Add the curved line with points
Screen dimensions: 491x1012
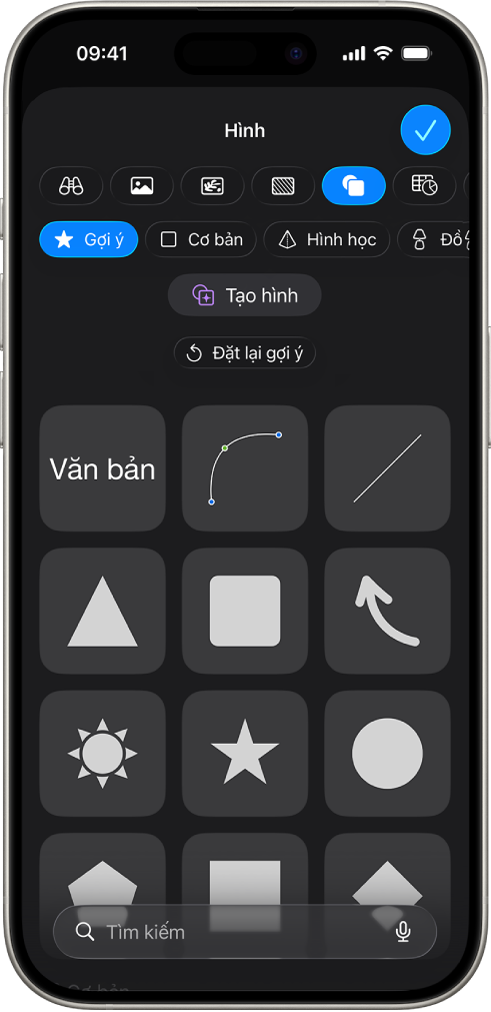pyautogui.click(x=245, y=468)
